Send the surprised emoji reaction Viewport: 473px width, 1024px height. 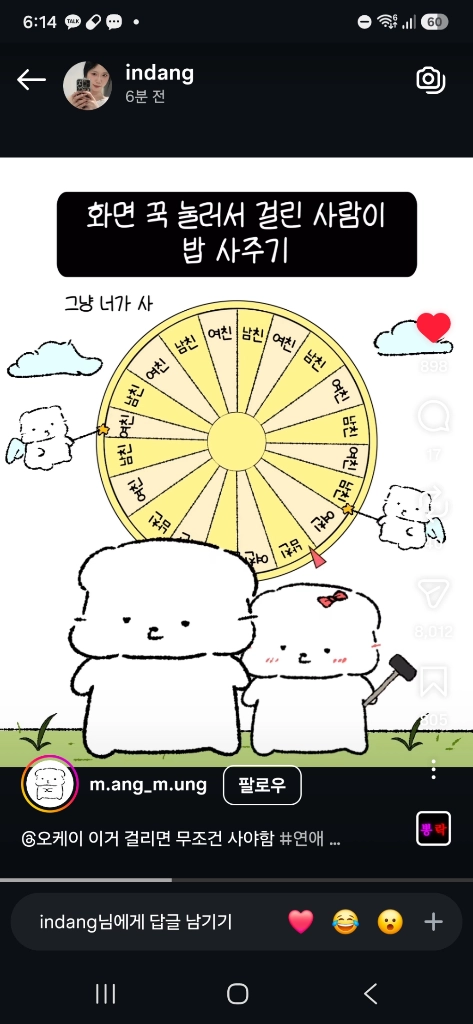click(x=390, y=922)
